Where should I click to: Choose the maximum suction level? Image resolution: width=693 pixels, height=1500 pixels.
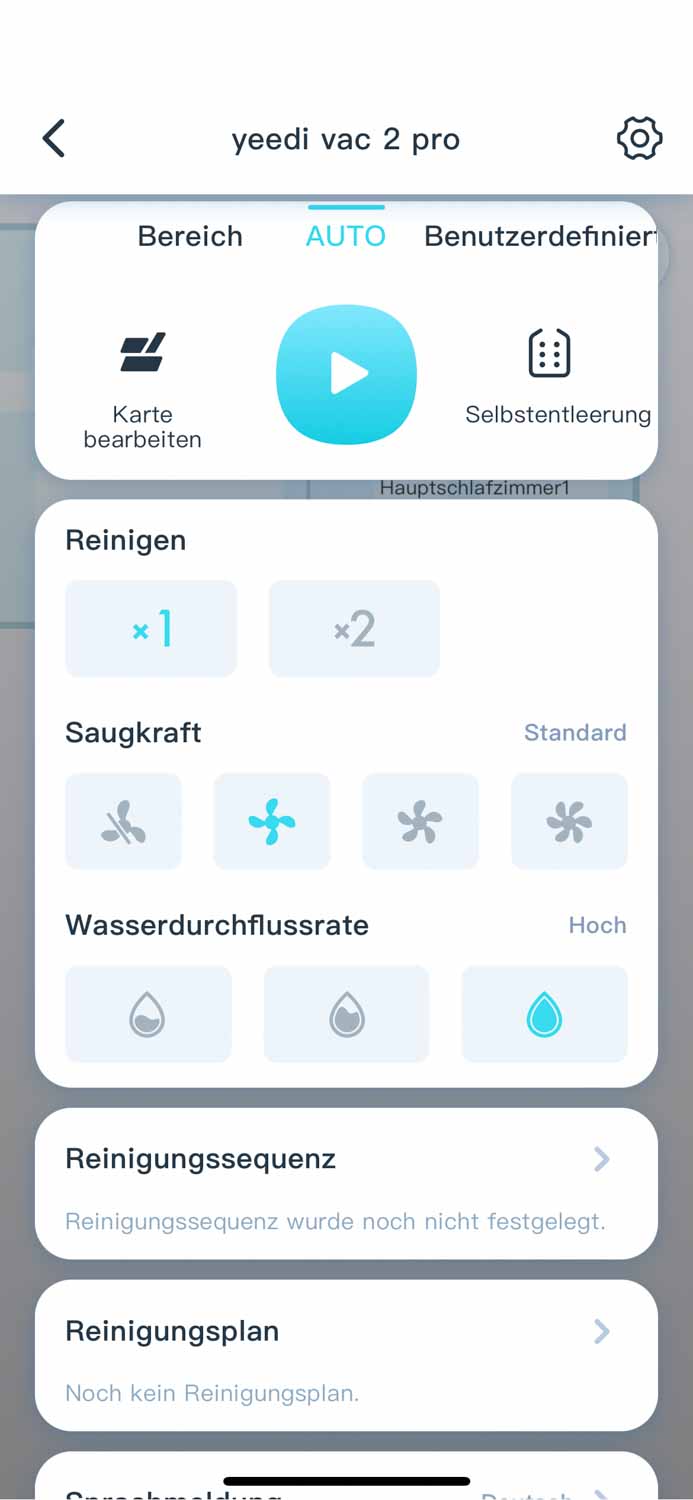(569, 822)
